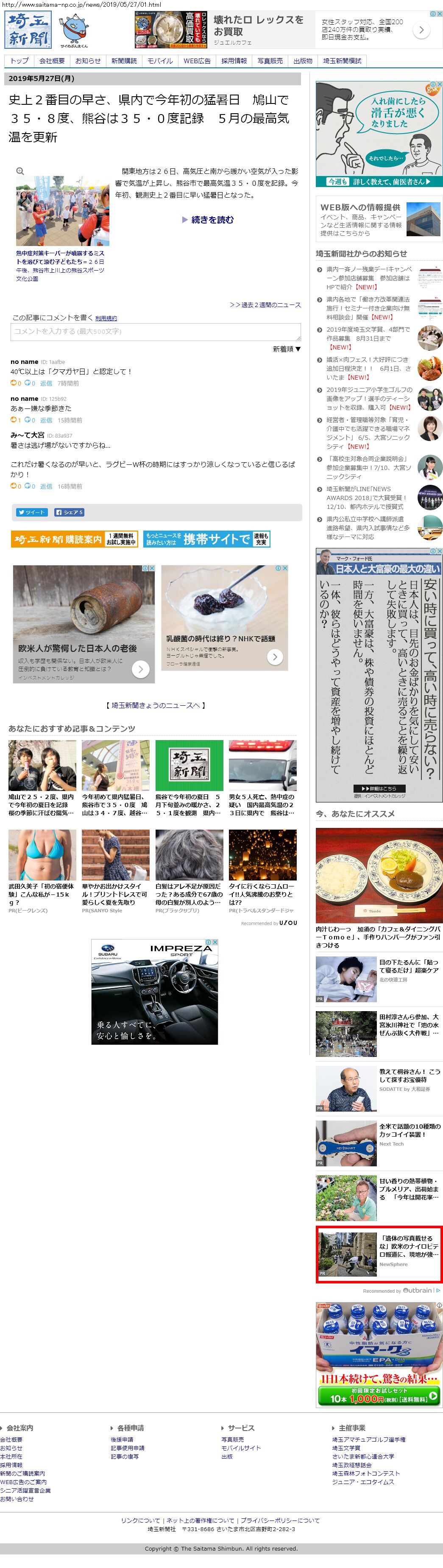The image size is (443, 1568).
Task: Reply to the クマガヤ日 comment
Action: pos(46,383)
